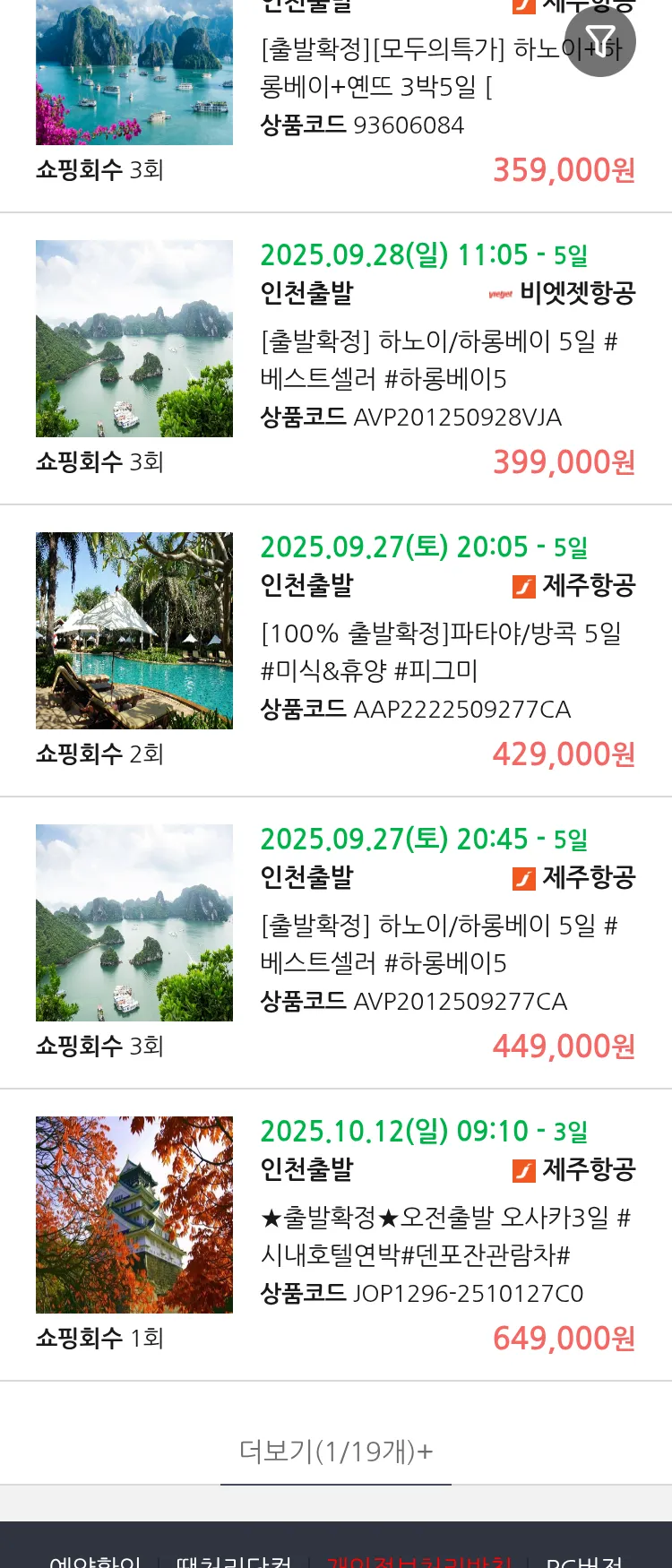This screenshot has height=1568, width=672.
Task: Go to 예약확인 in the footer
Action: [x=95, y=1561]
